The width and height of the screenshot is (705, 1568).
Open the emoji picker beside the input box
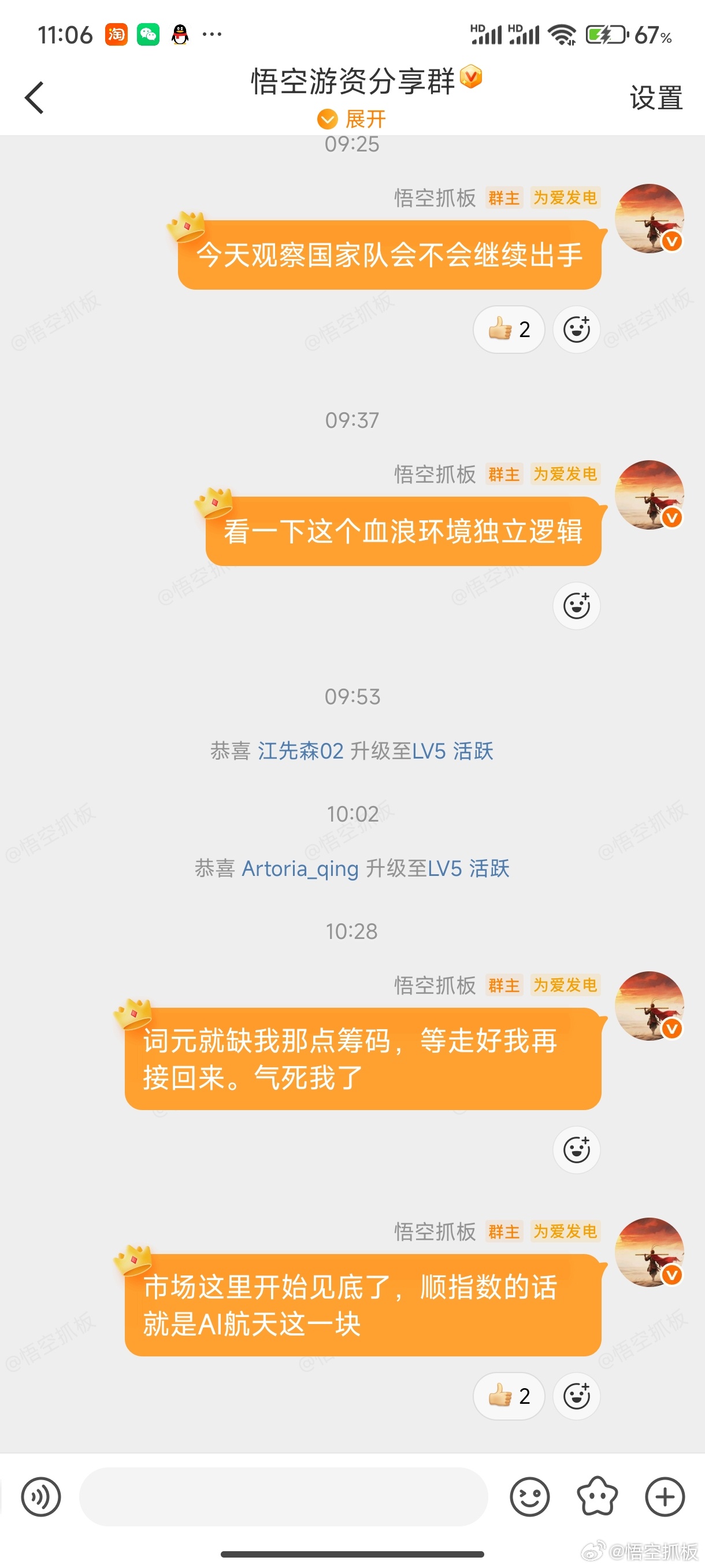530,1497
